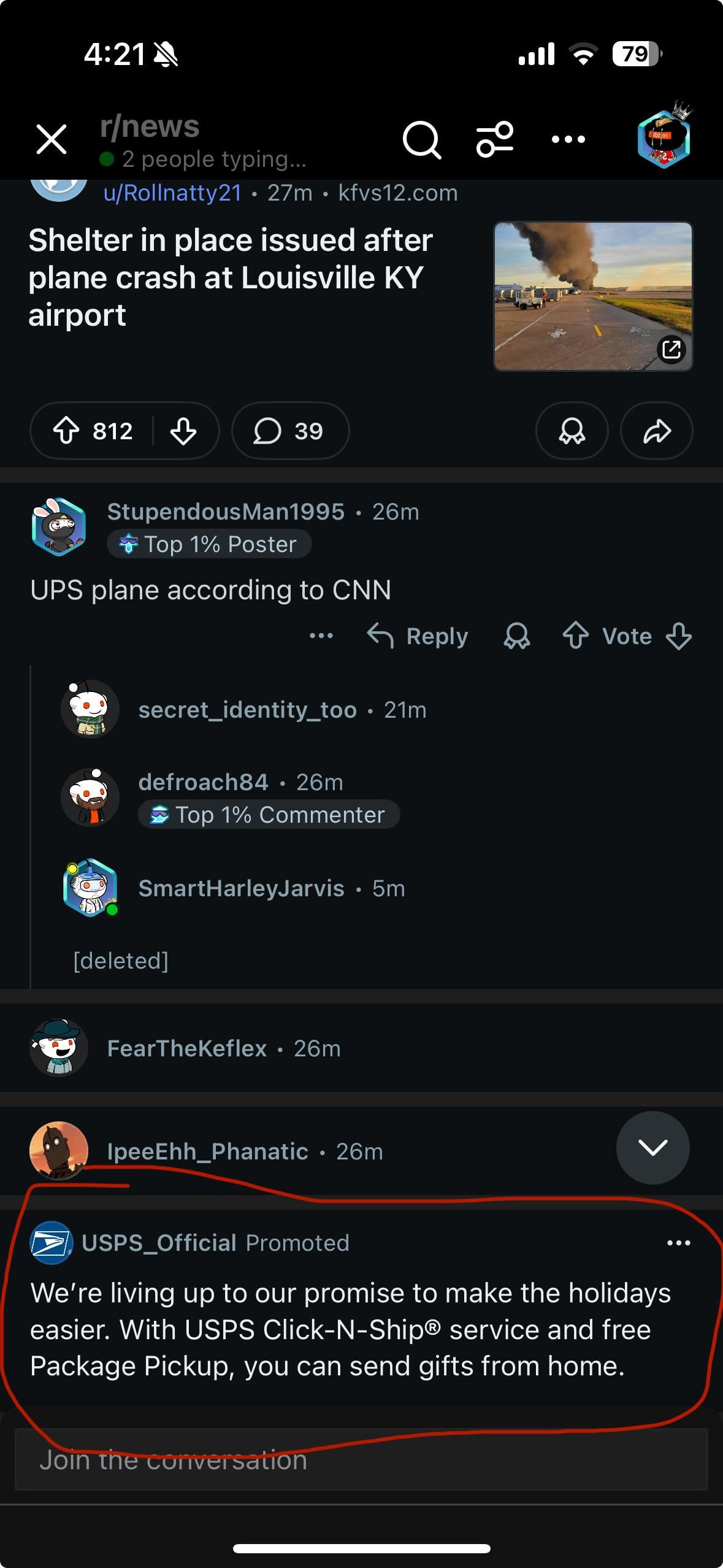723x1568 pixels.
Task: Open comment sort and filter options
Action: point(495,139)
